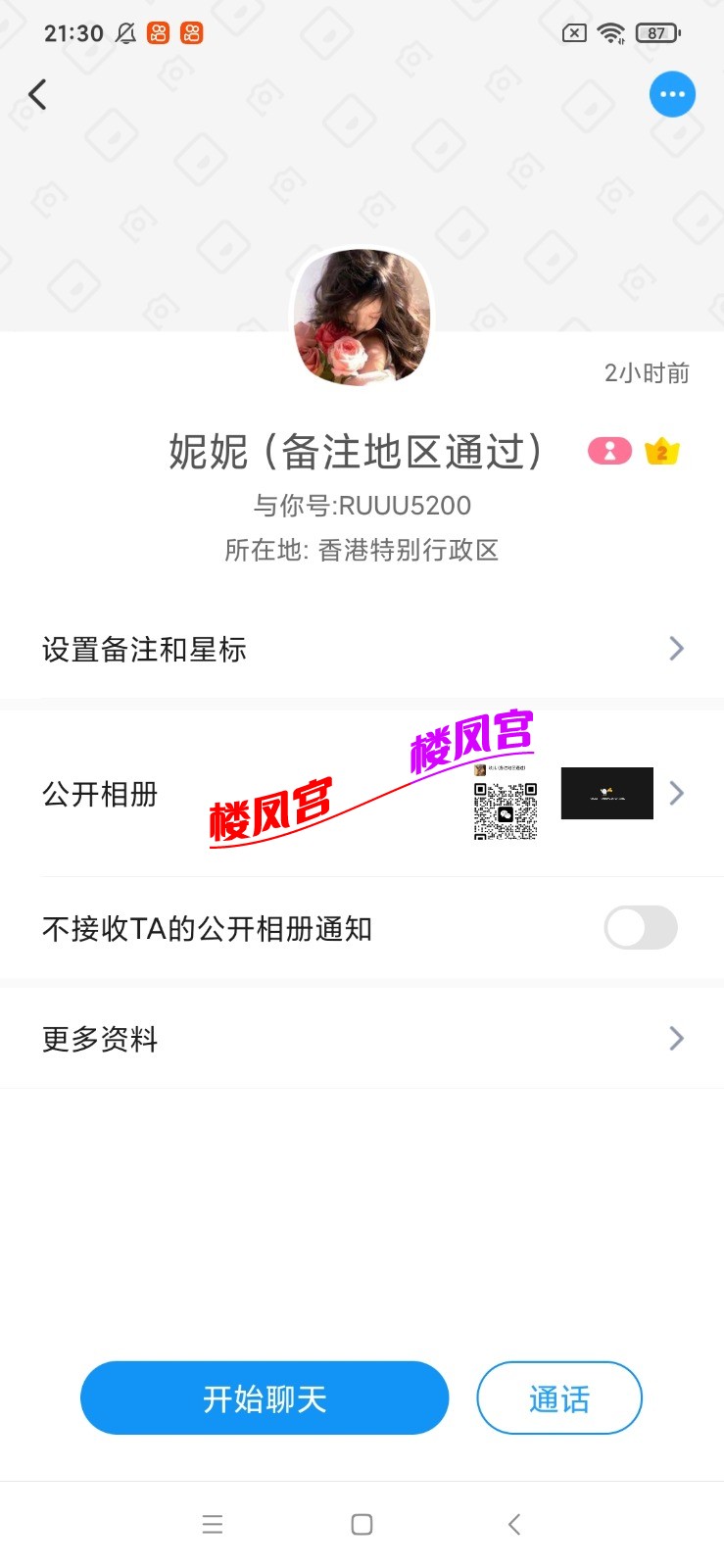Open 公开相册 using the chevron arrow
The height and width of the screenshot is (1568, 724).
[x=675, y=793]
